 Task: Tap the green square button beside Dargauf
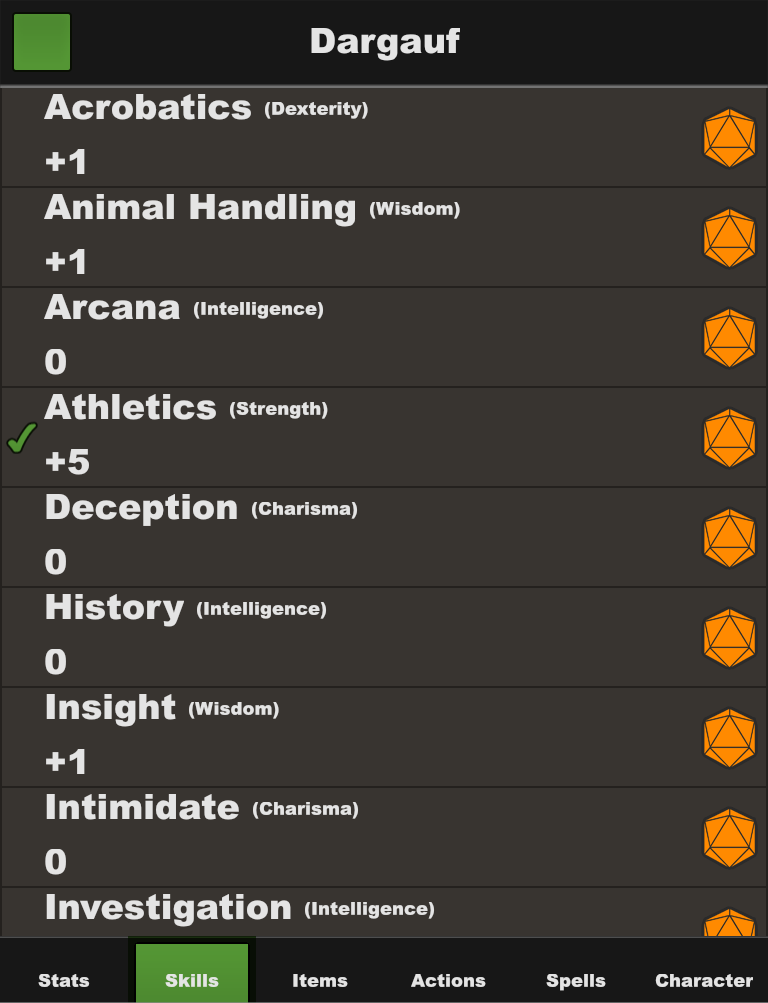(x=42, y=42)
